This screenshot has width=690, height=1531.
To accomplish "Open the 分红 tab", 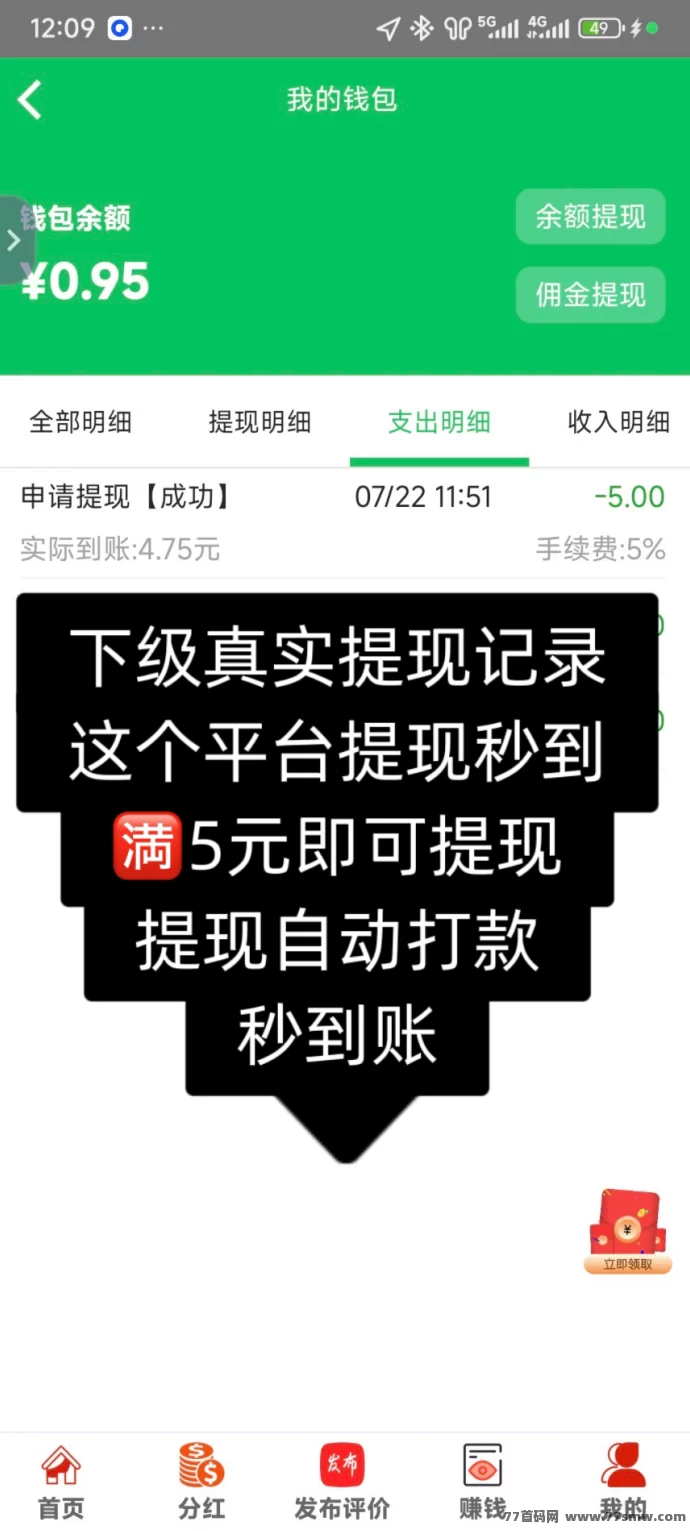I will [x=201, y=1482].
